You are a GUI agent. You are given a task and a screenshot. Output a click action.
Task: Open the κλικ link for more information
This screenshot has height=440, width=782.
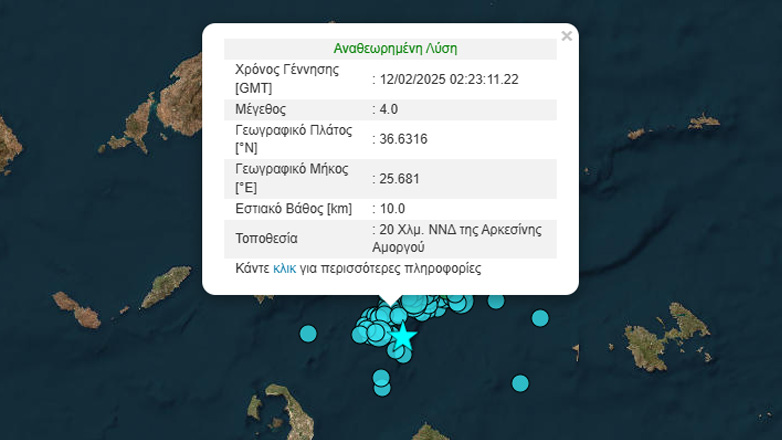[x=284, y=269]
